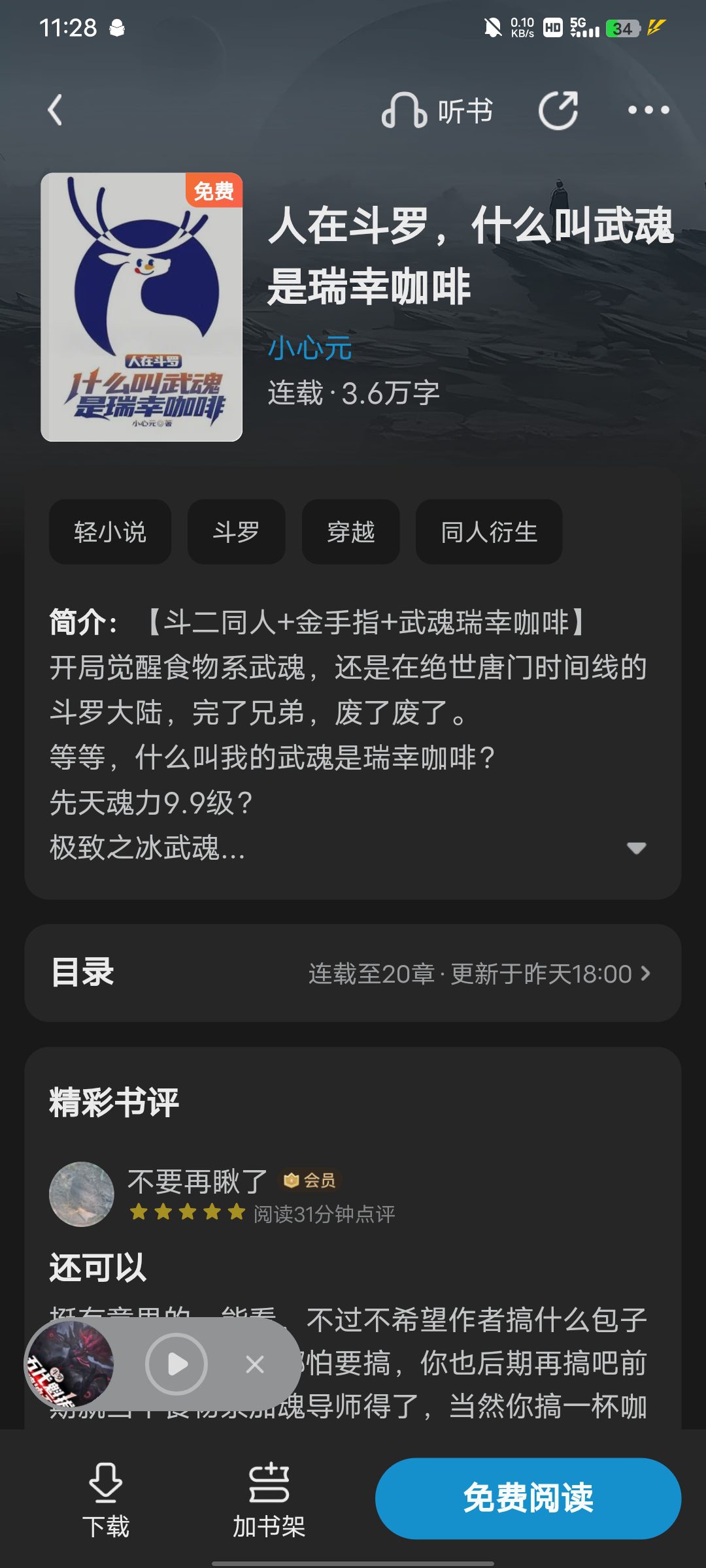Image resolution: width=706 pixels, height=1568 pixels.
Task: Start reading with 免费阅读
Action: point(528,1499)
